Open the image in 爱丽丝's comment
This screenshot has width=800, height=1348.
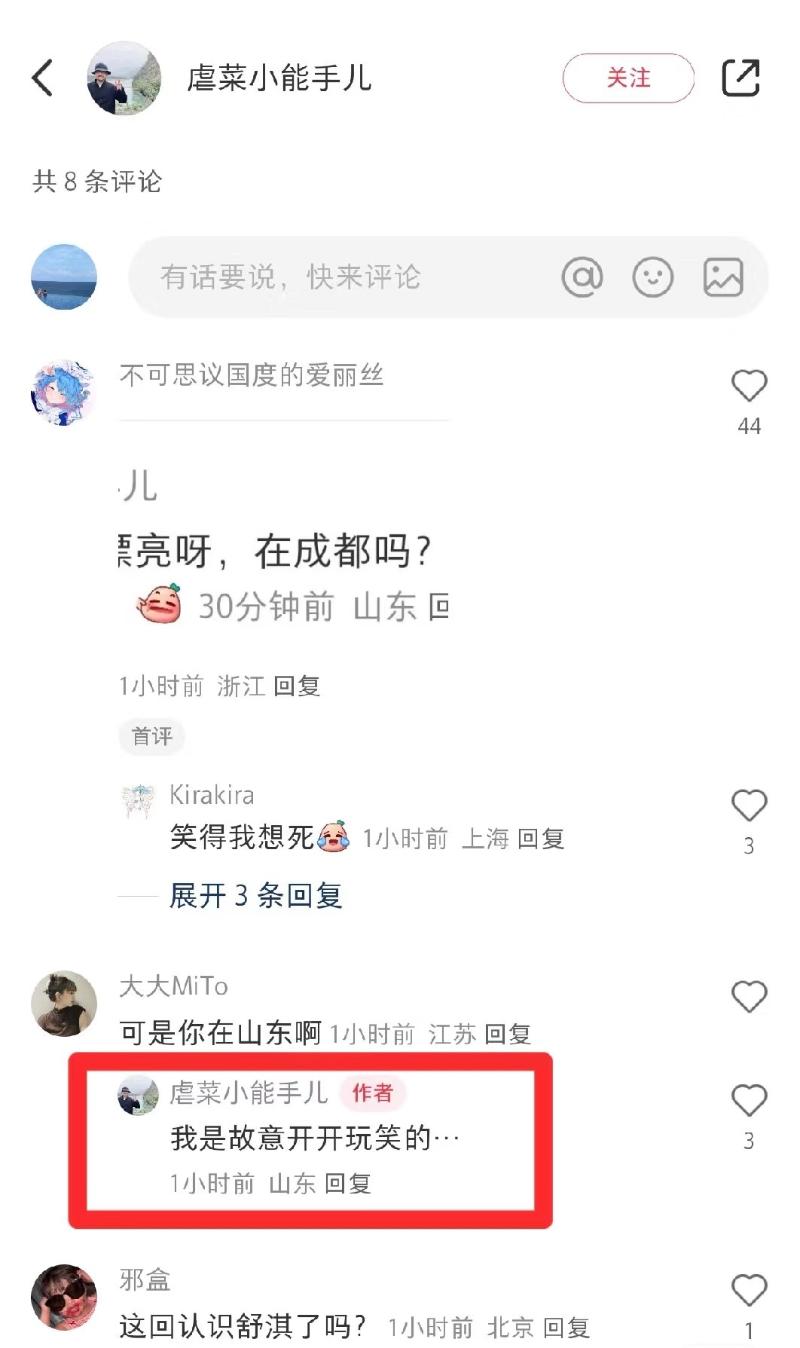coord(284,540)
